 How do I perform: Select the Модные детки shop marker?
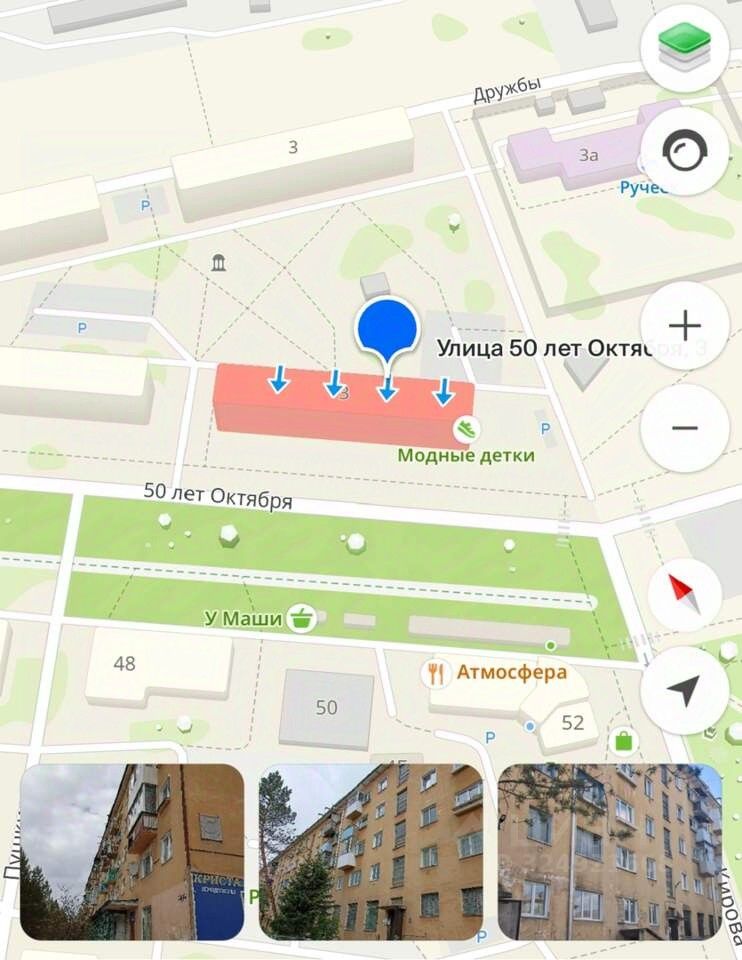click(467, 431)
